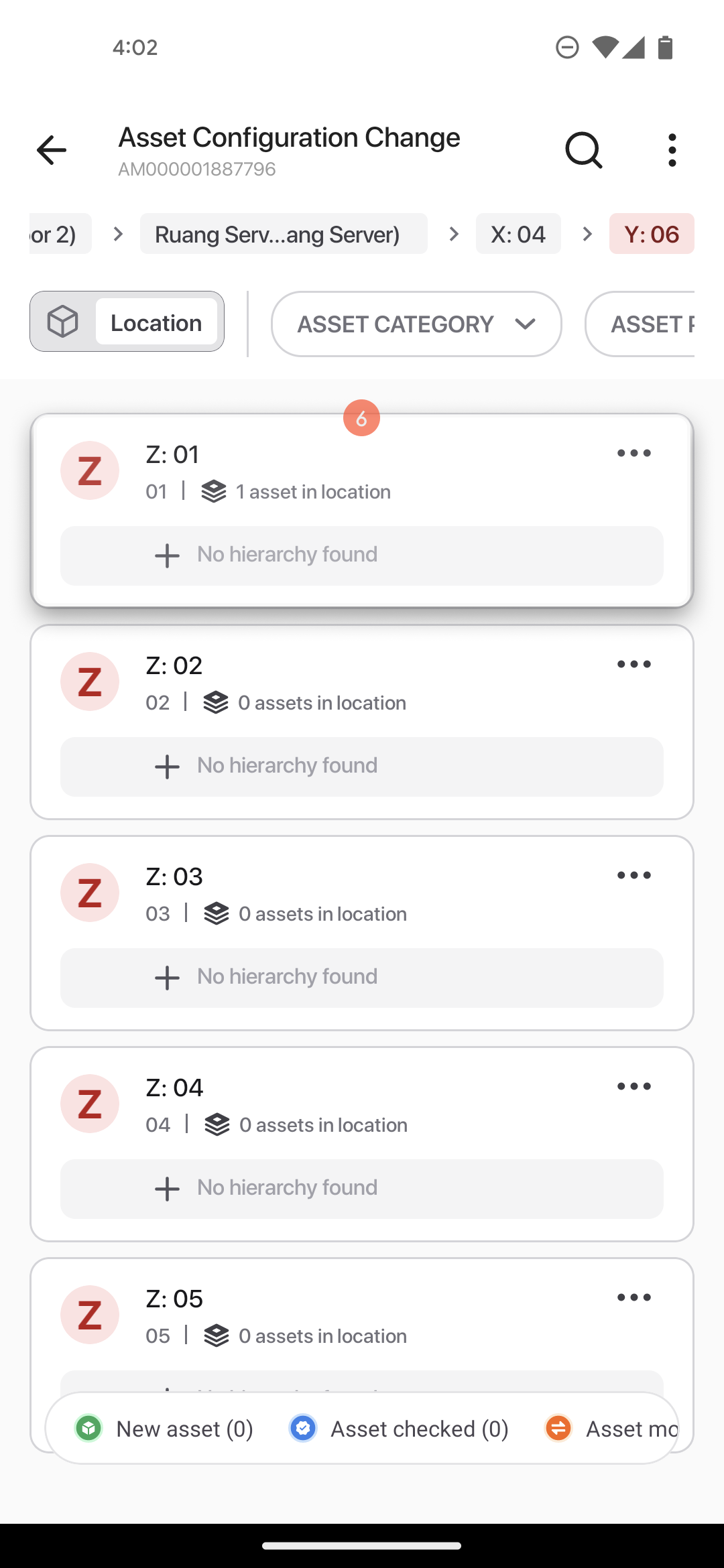724x1568 pixels.
Task: Open more options for Z: 04
Action: tap(634, 1087)
